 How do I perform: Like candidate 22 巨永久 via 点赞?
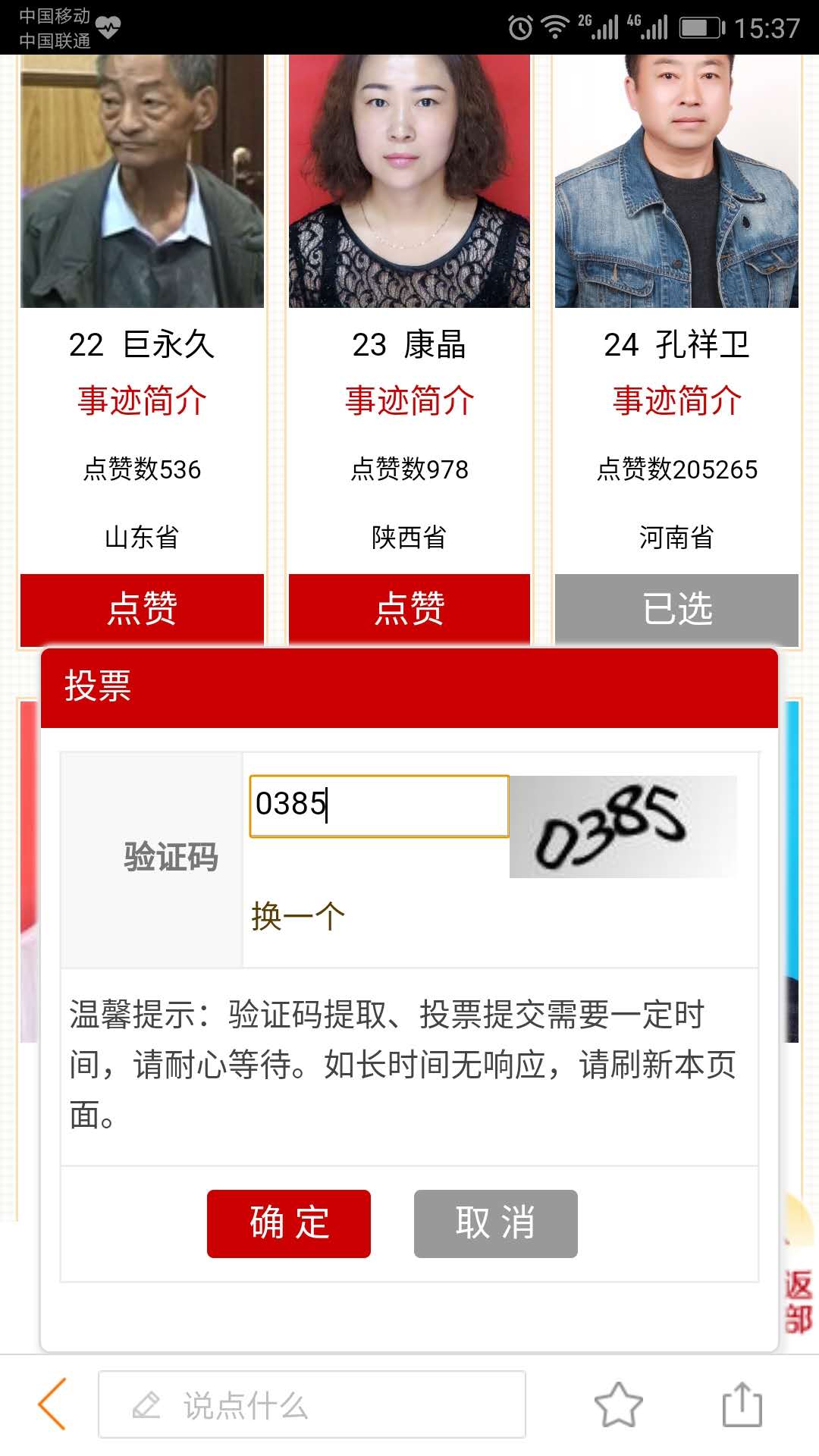142,609
